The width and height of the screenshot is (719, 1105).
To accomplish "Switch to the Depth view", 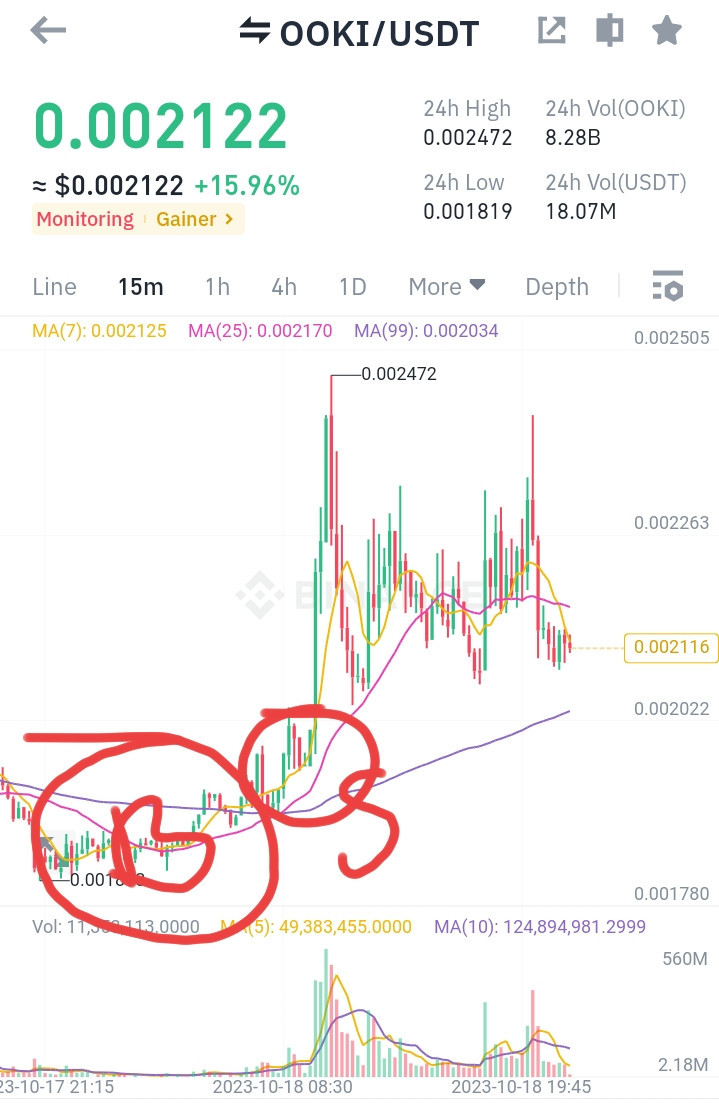I will point(557,287).
